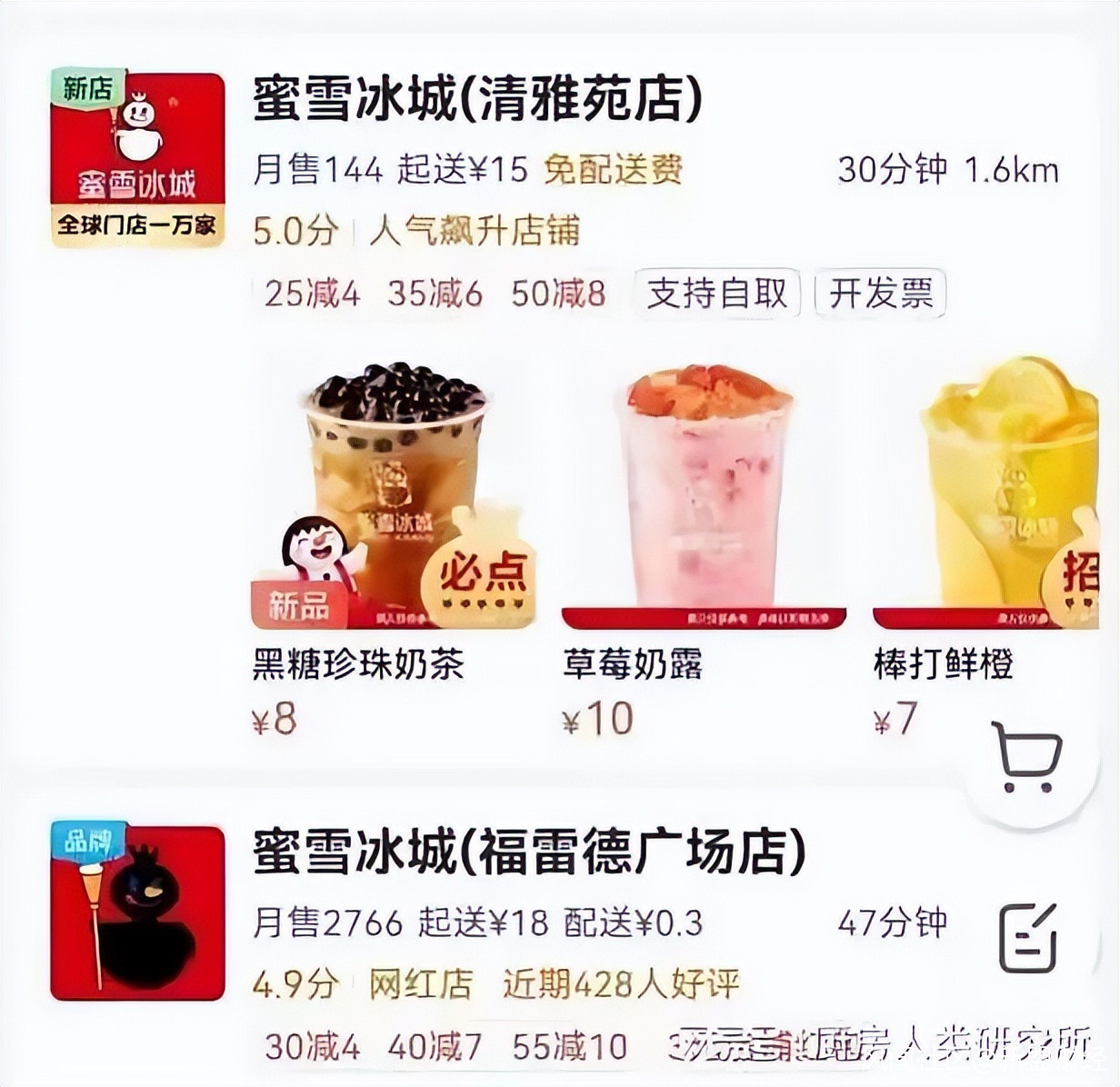This screenshot has width=1120, height=1087.
Task: Open the floating orders note icon
Action: coord(1027,938)
